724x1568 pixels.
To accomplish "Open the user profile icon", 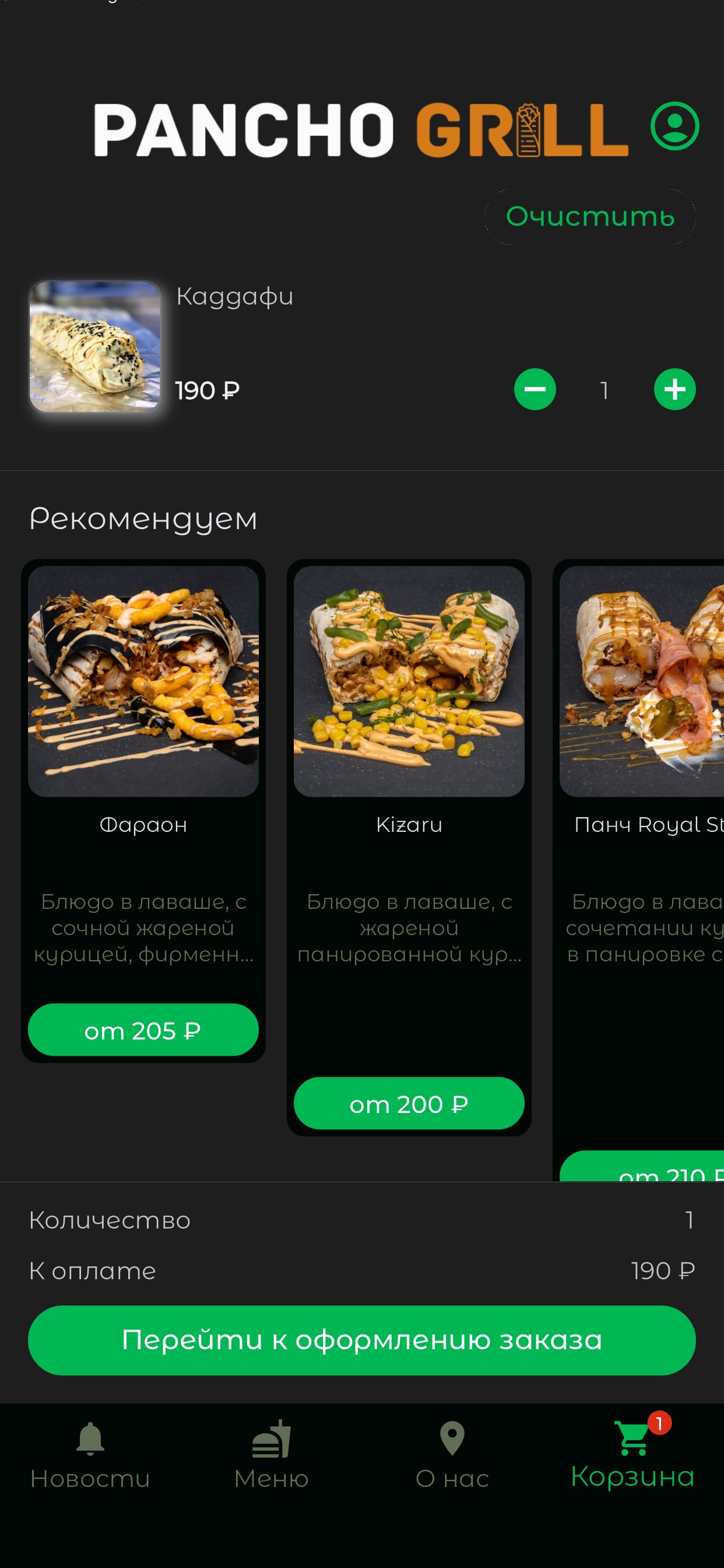I will 676,125.
